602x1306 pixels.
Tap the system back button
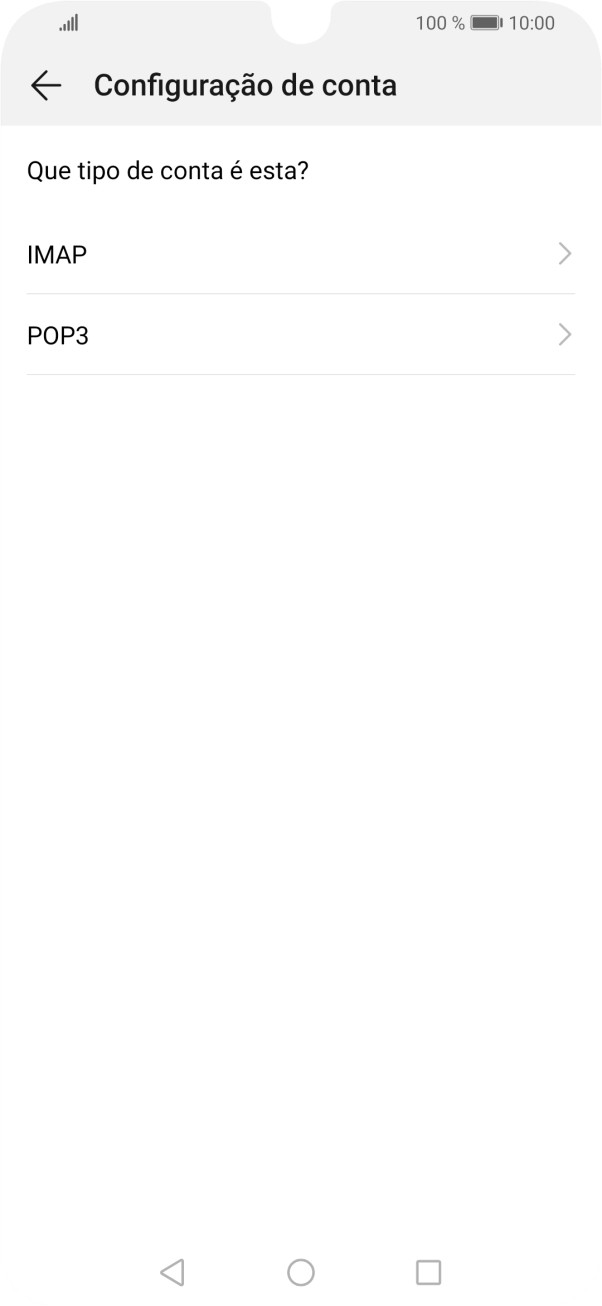(172, 1272)
